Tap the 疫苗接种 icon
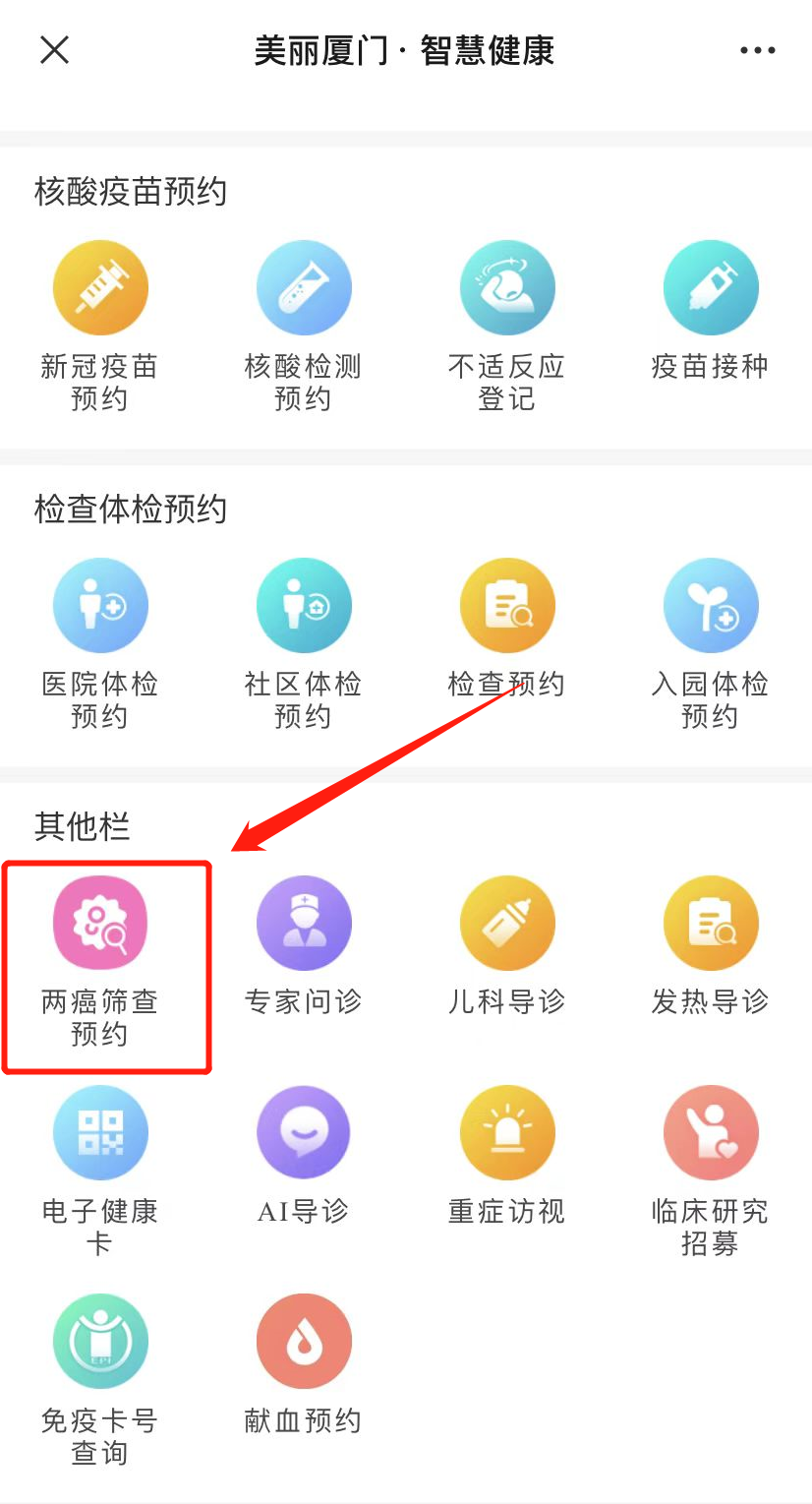 pos(711,288)
